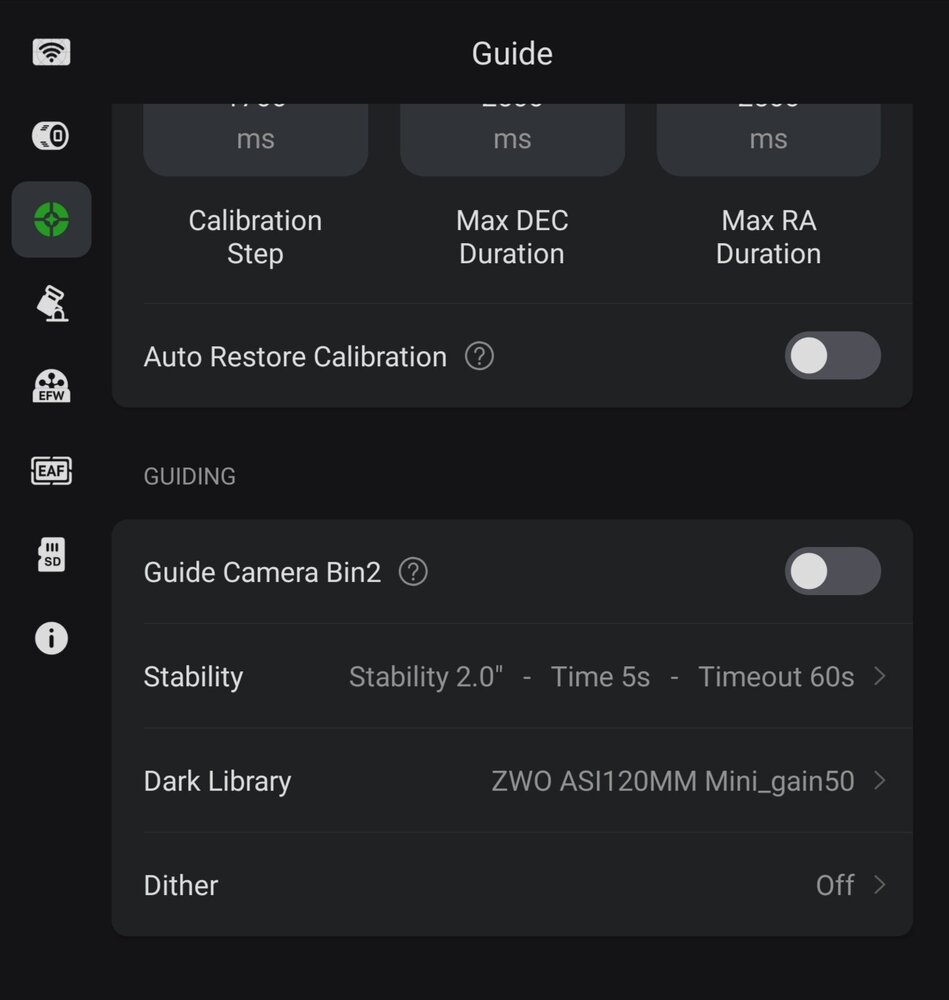Viewport: 949px width, 1000px height.
Task: Open the SD card storage settings
Action: pyautogui.click(x=51, y=554)
